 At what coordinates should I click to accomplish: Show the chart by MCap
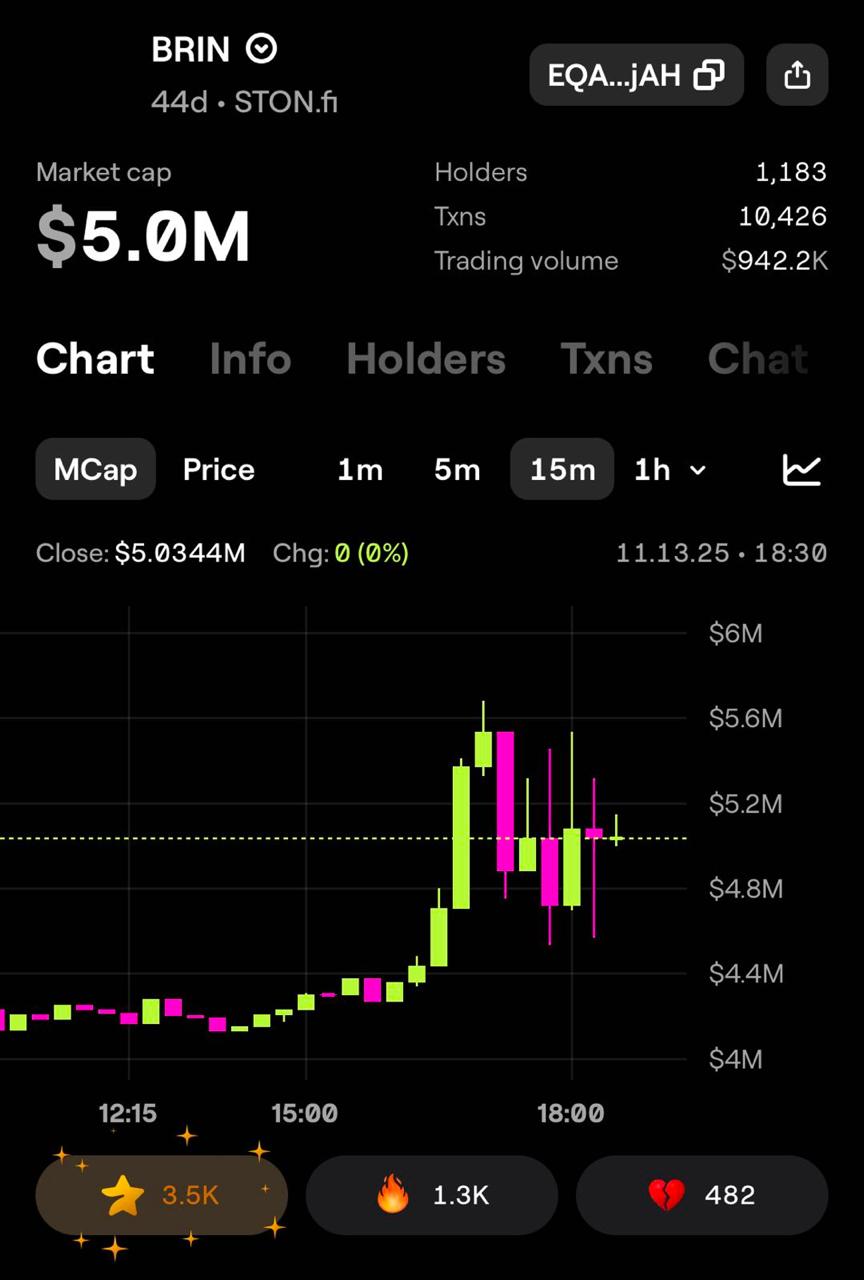point(95,469)
